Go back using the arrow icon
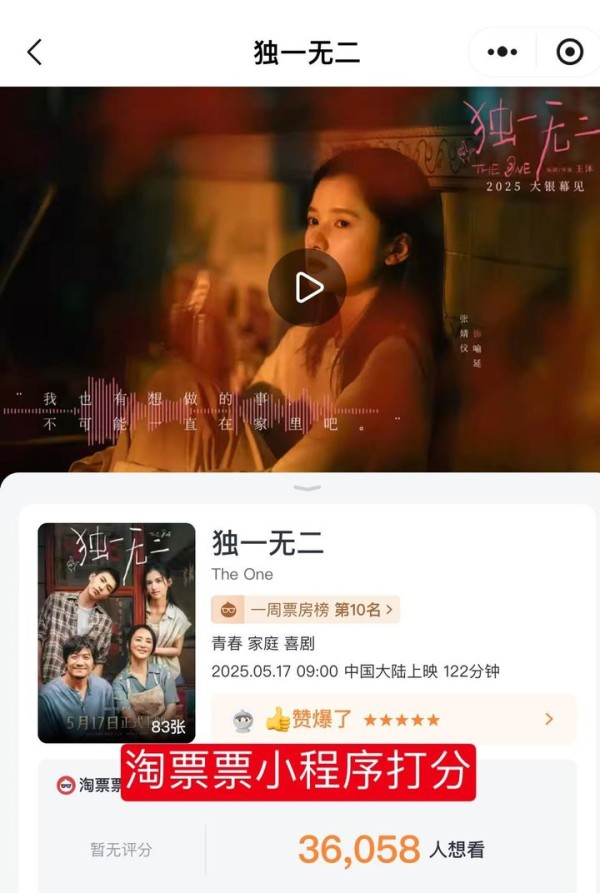 point(35,52)
